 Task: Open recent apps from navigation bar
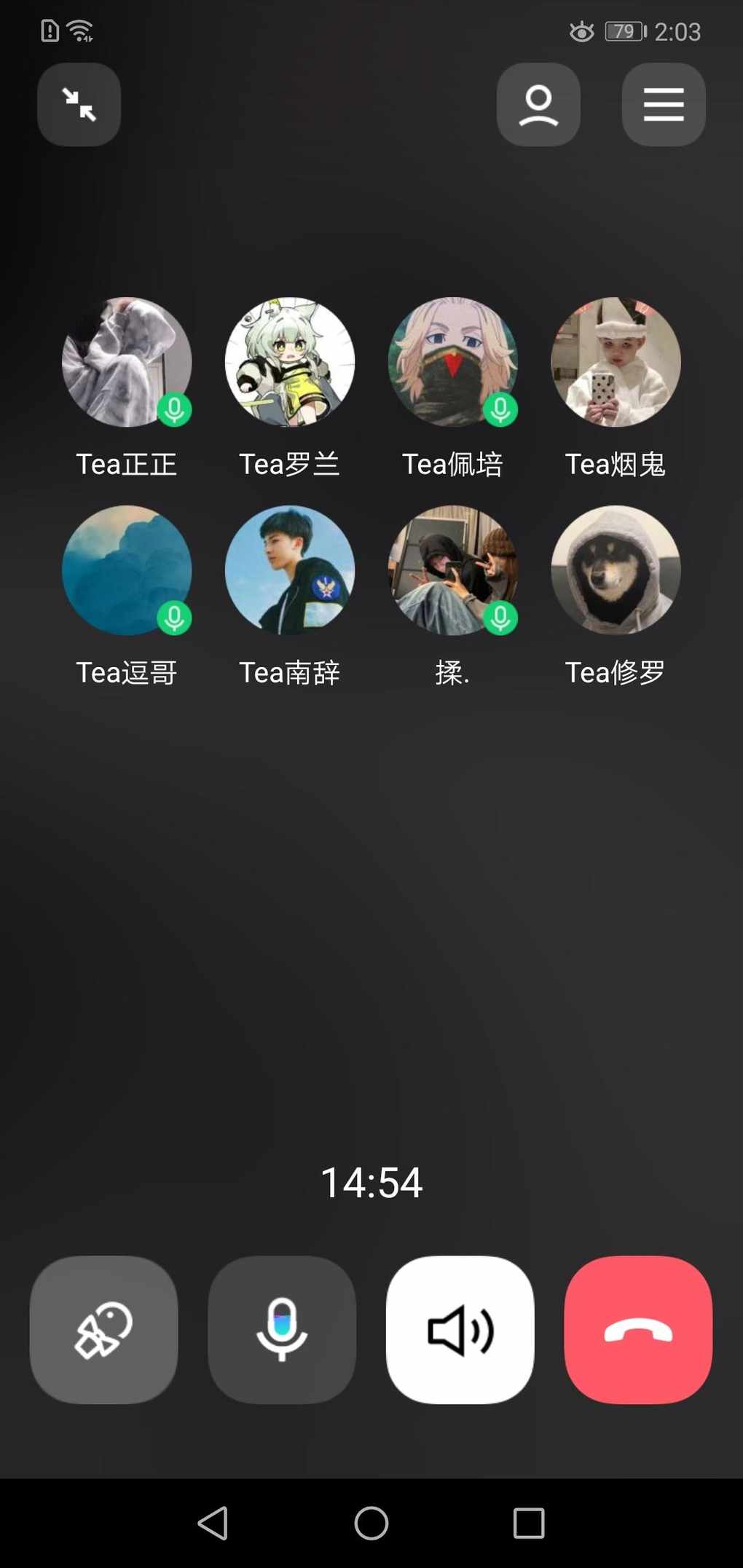pos(529,1523)
